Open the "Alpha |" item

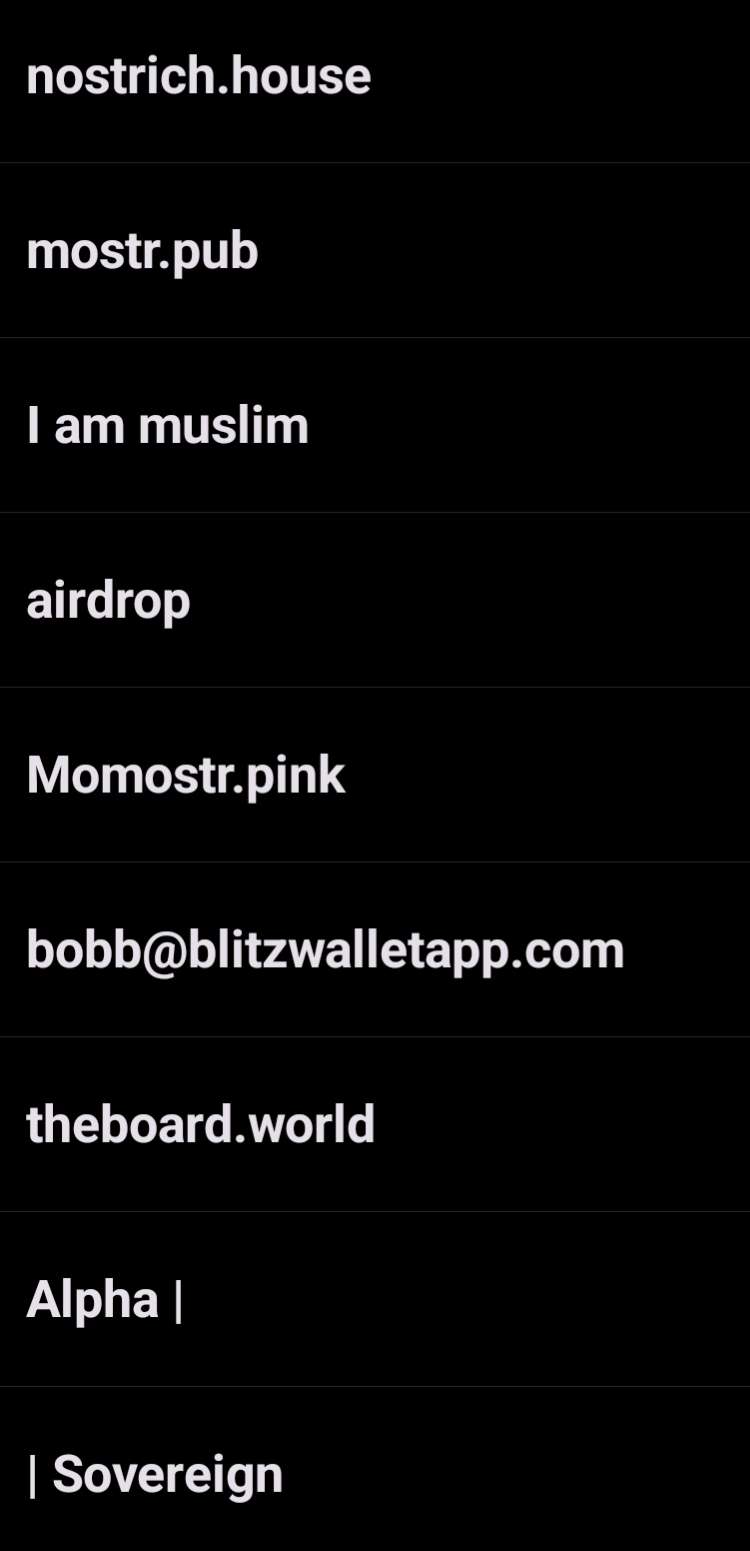105,1300
